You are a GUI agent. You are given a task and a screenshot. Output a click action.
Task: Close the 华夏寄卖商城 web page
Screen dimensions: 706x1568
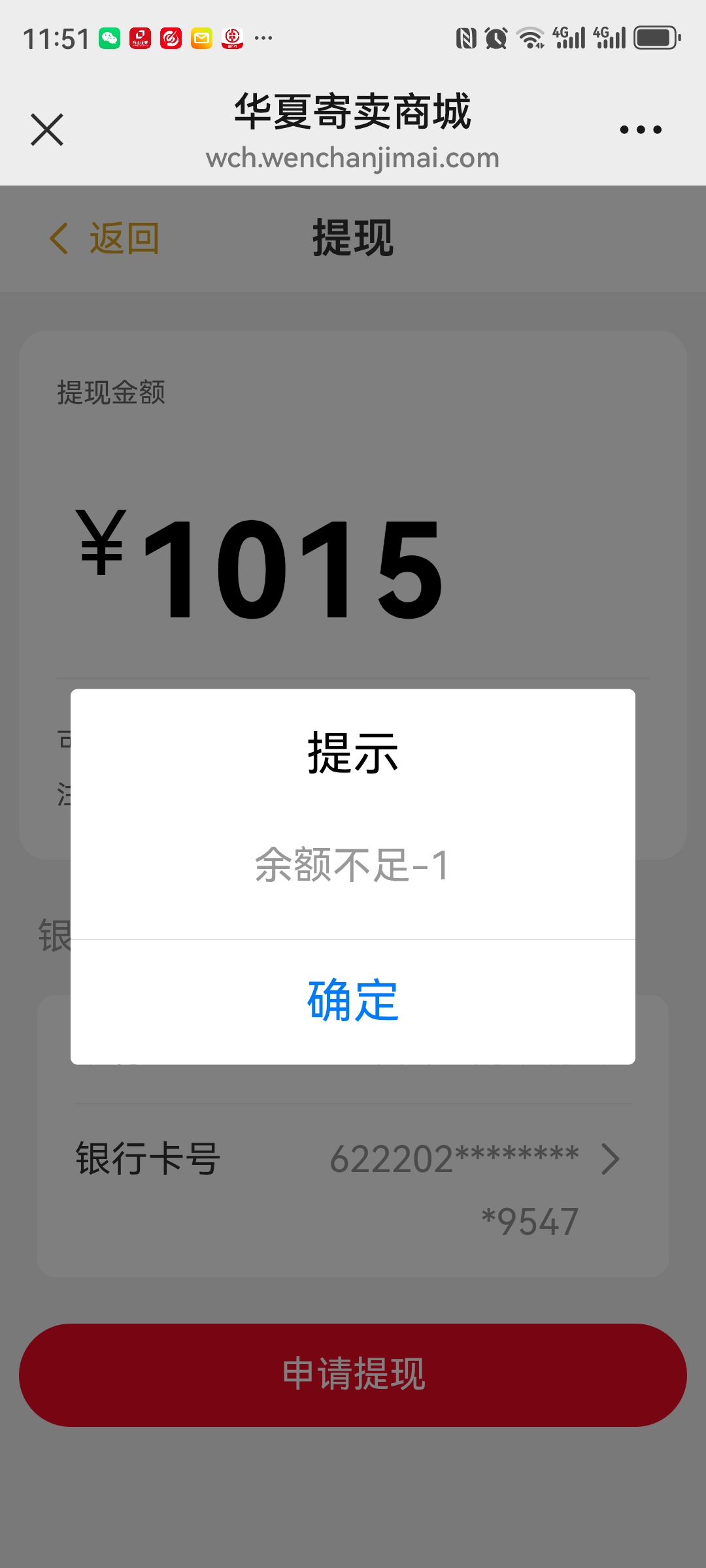47,129
